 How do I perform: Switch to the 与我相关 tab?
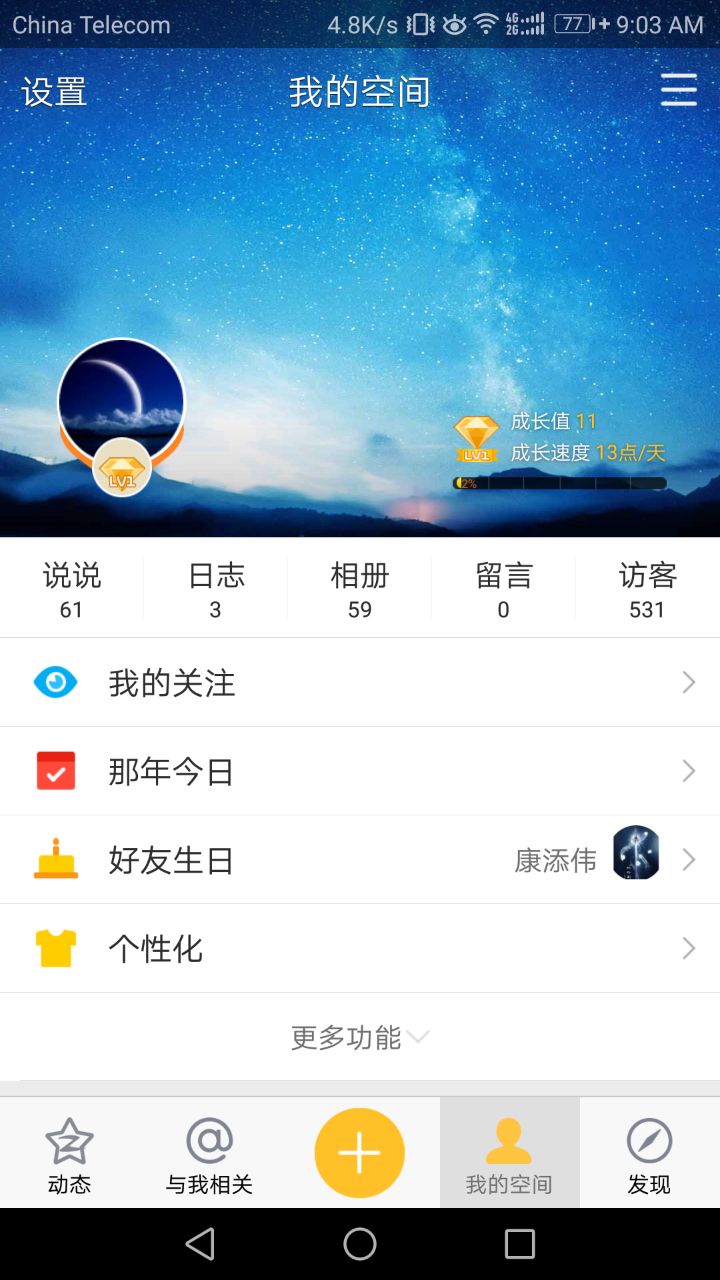(x=209, y=1155)
